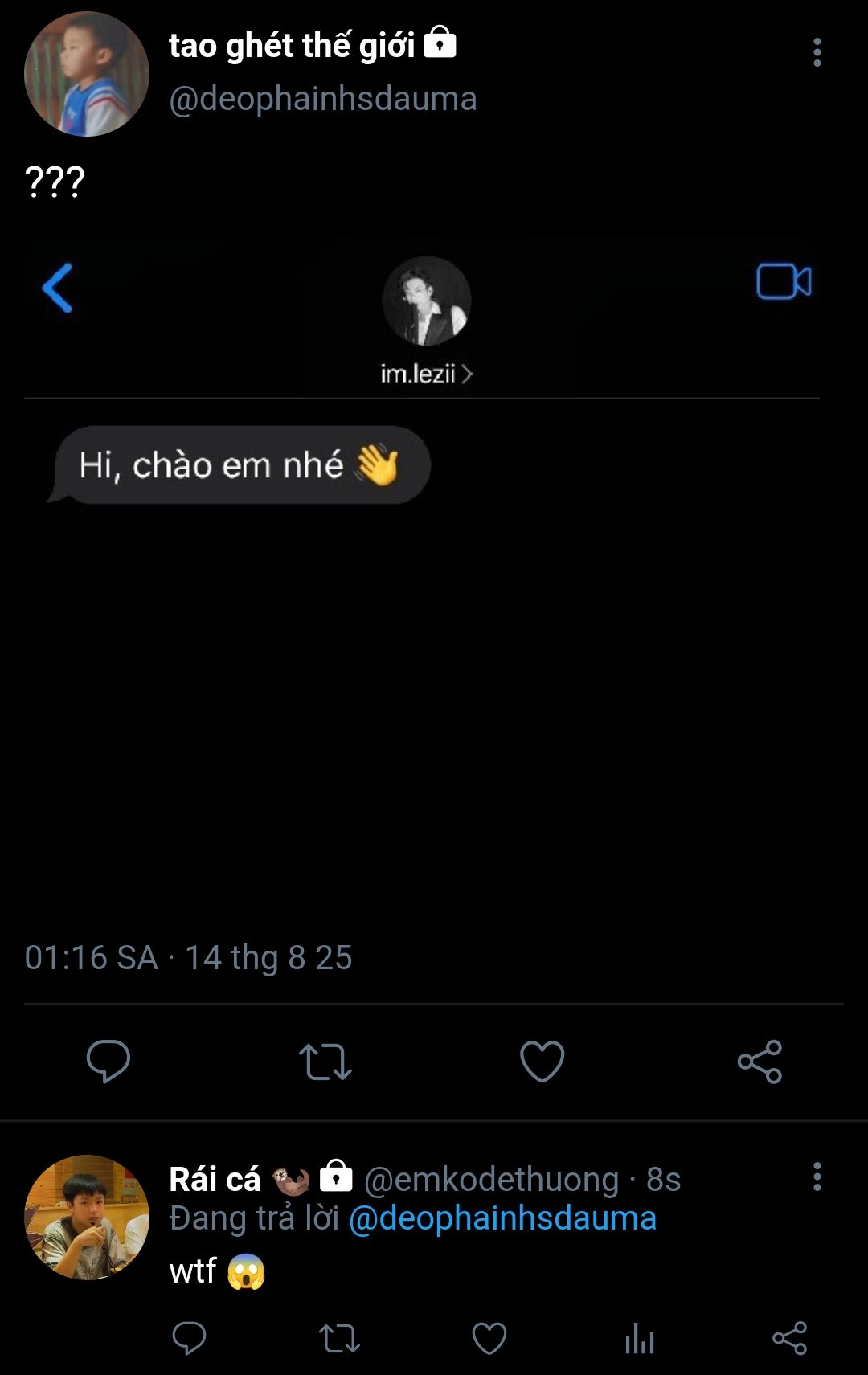The height and width of the screenshot is (1375, 868).
Task: Open tao ghét thế giới's profile picture
Action: click(x=87, y=74)
